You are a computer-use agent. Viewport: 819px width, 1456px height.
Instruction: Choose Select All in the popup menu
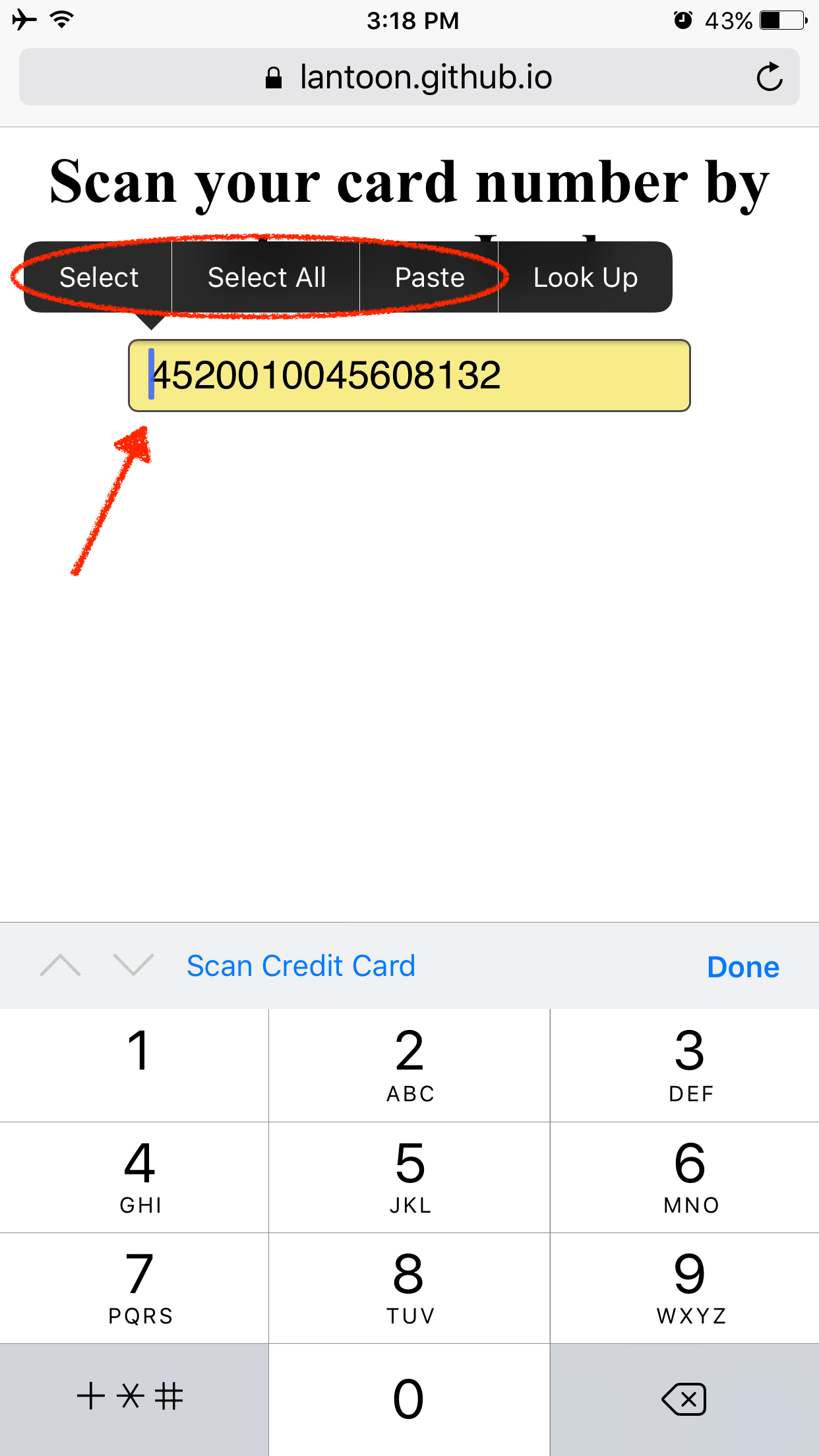[266, 278]
